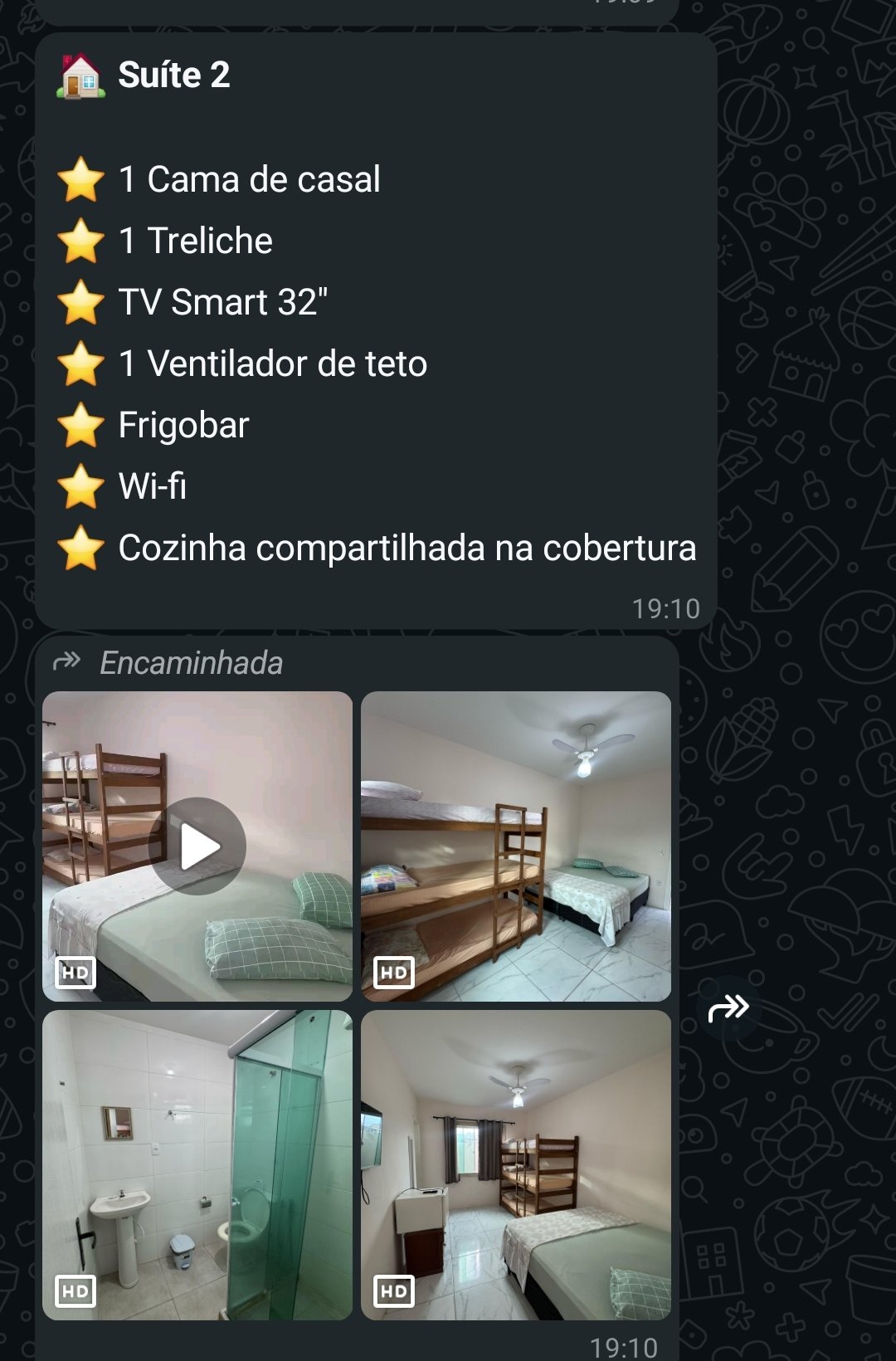This screenshot has width=896, height=1361.
Task: Tap the HD badge on the bathroom photo
Action: pyautogui.click(x=75, y=1291)
